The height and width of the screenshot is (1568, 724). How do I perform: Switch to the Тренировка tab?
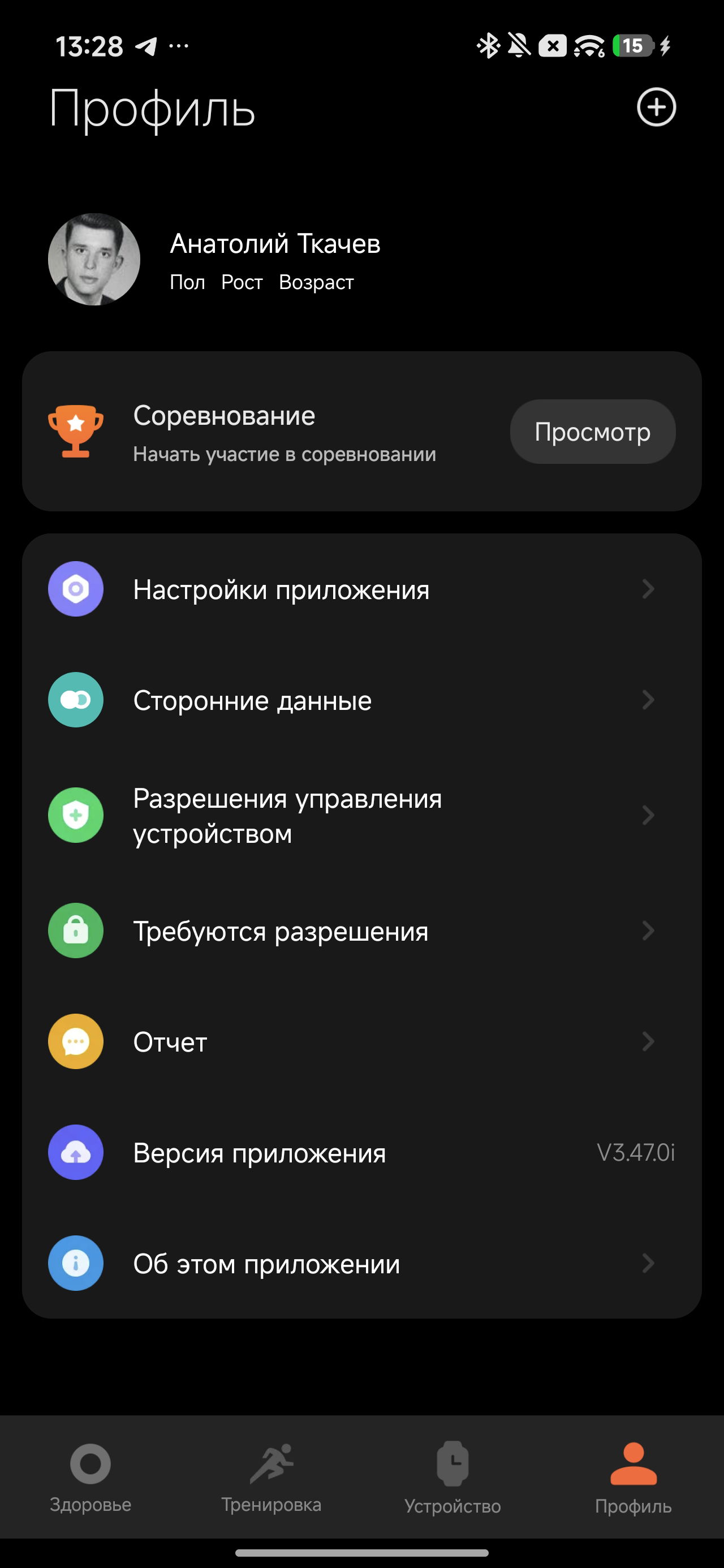tap(271, 1477)
